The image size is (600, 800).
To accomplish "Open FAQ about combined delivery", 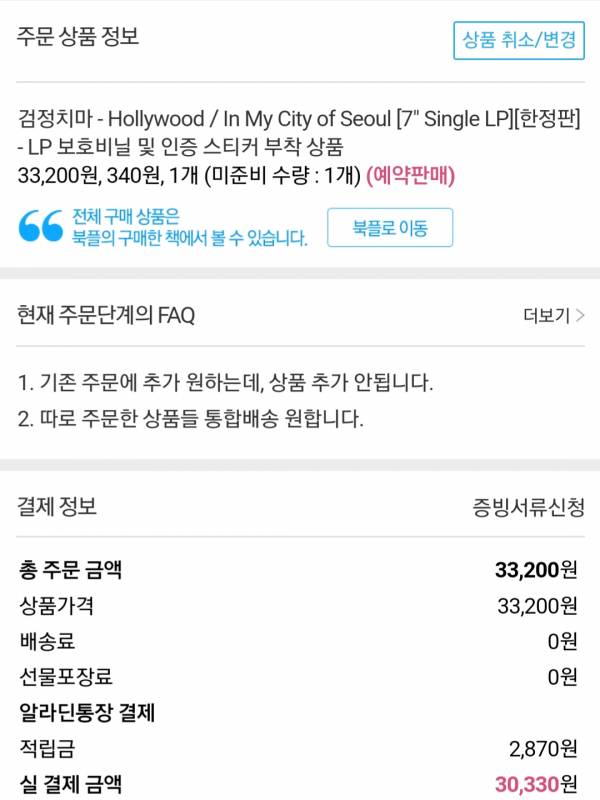I will [190, 417].
